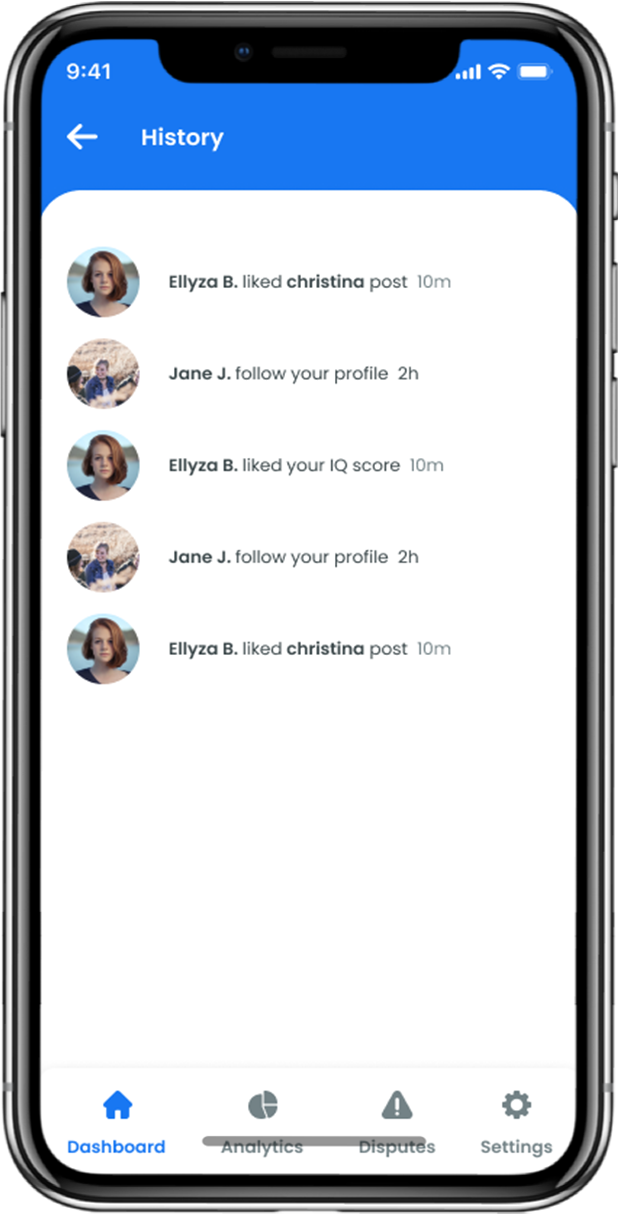This screenshot has width=618, height=1214.
Task: Go to the Disputes tab
Action: click(x=397, y=1122)
